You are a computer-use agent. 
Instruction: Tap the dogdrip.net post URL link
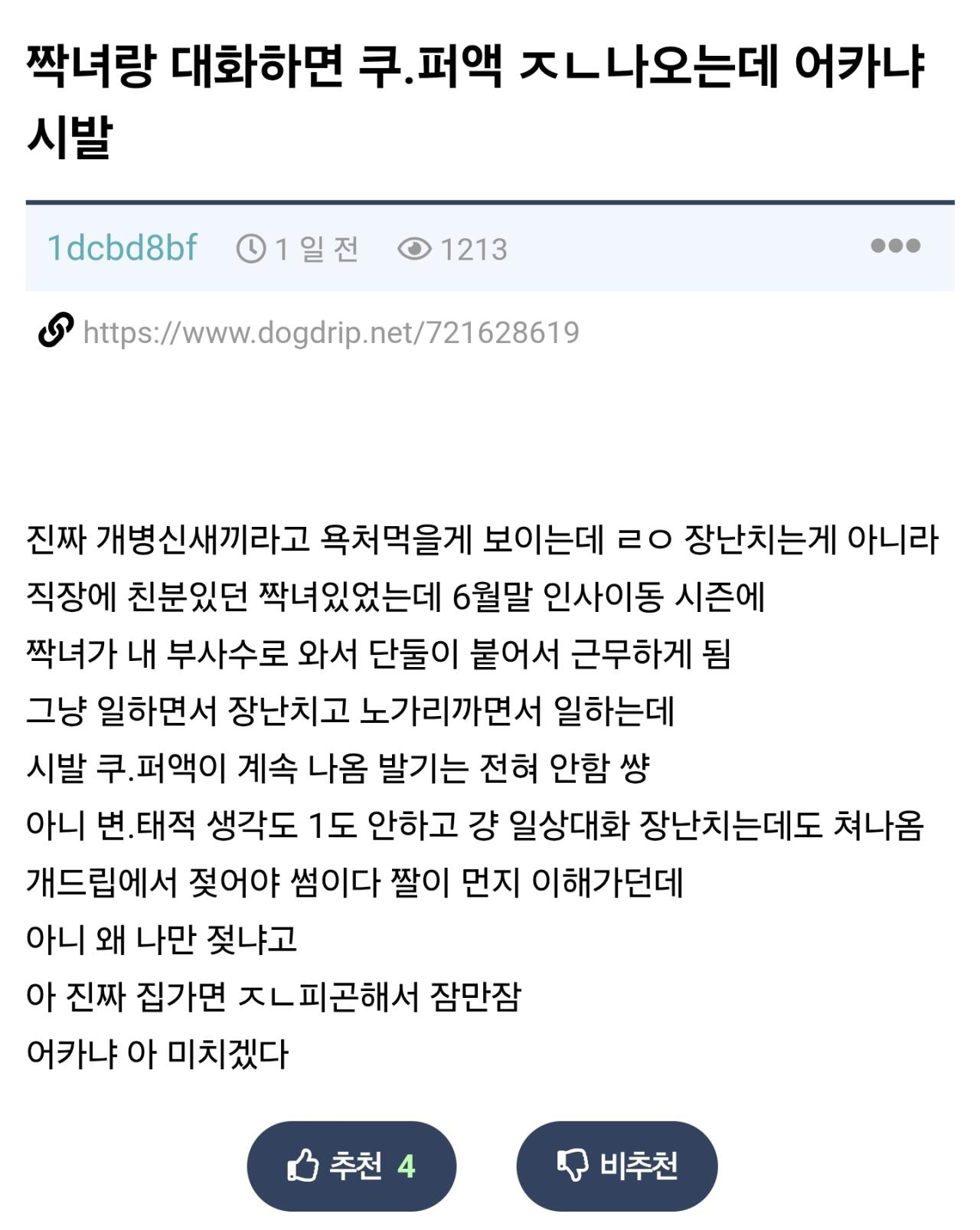click(331, 332)
